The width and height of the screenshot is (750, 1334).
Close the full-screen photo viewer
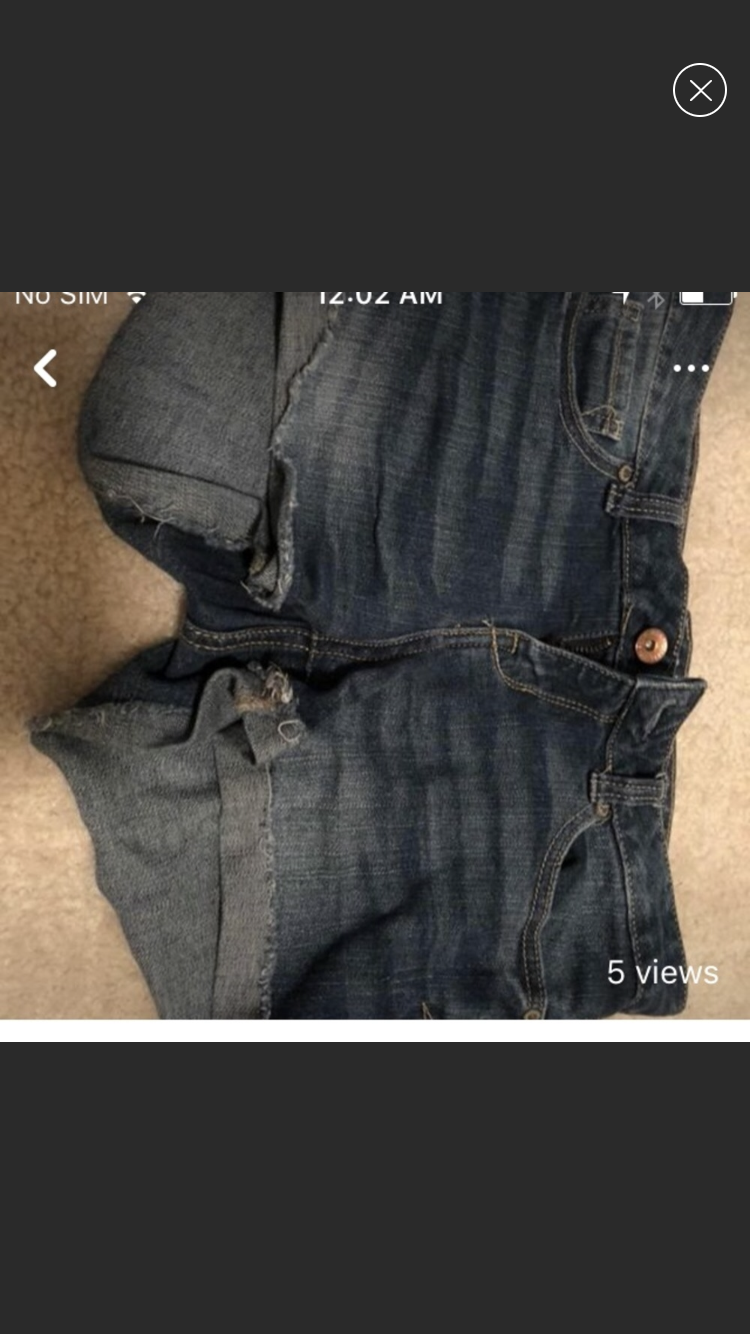click(x=700, y=90)
